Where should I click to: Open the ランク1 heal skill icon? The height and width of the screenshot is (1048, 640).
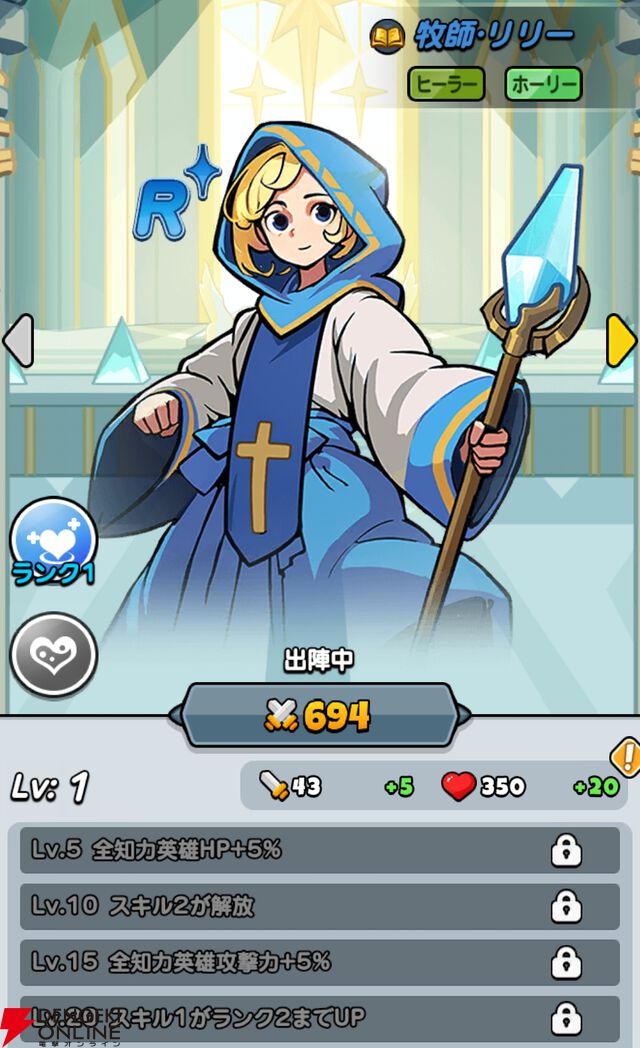tap(53, 541)
